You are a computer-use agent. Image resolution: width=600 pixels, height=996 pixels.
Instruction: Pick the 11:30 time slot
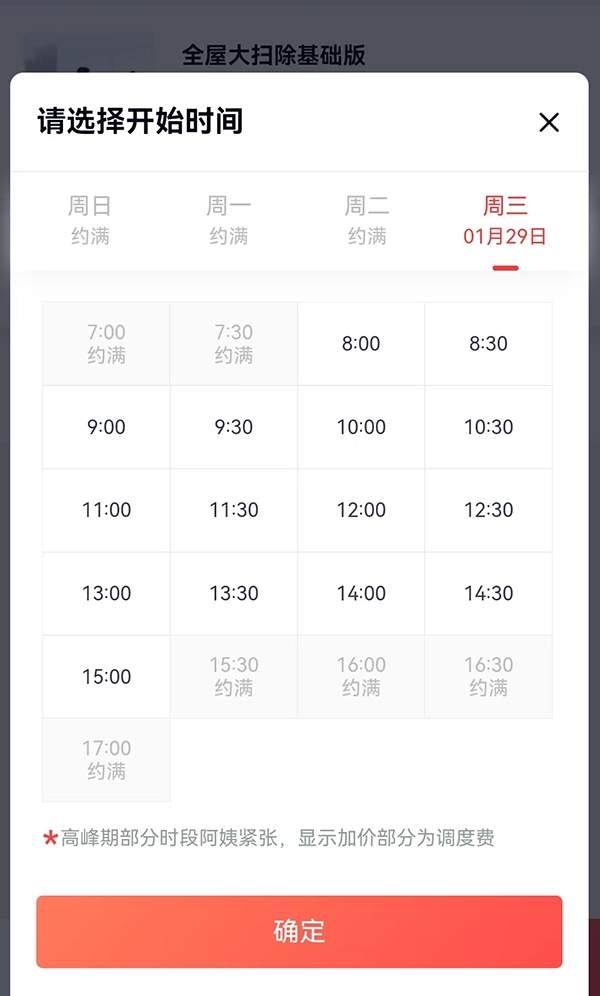point(233,510)
